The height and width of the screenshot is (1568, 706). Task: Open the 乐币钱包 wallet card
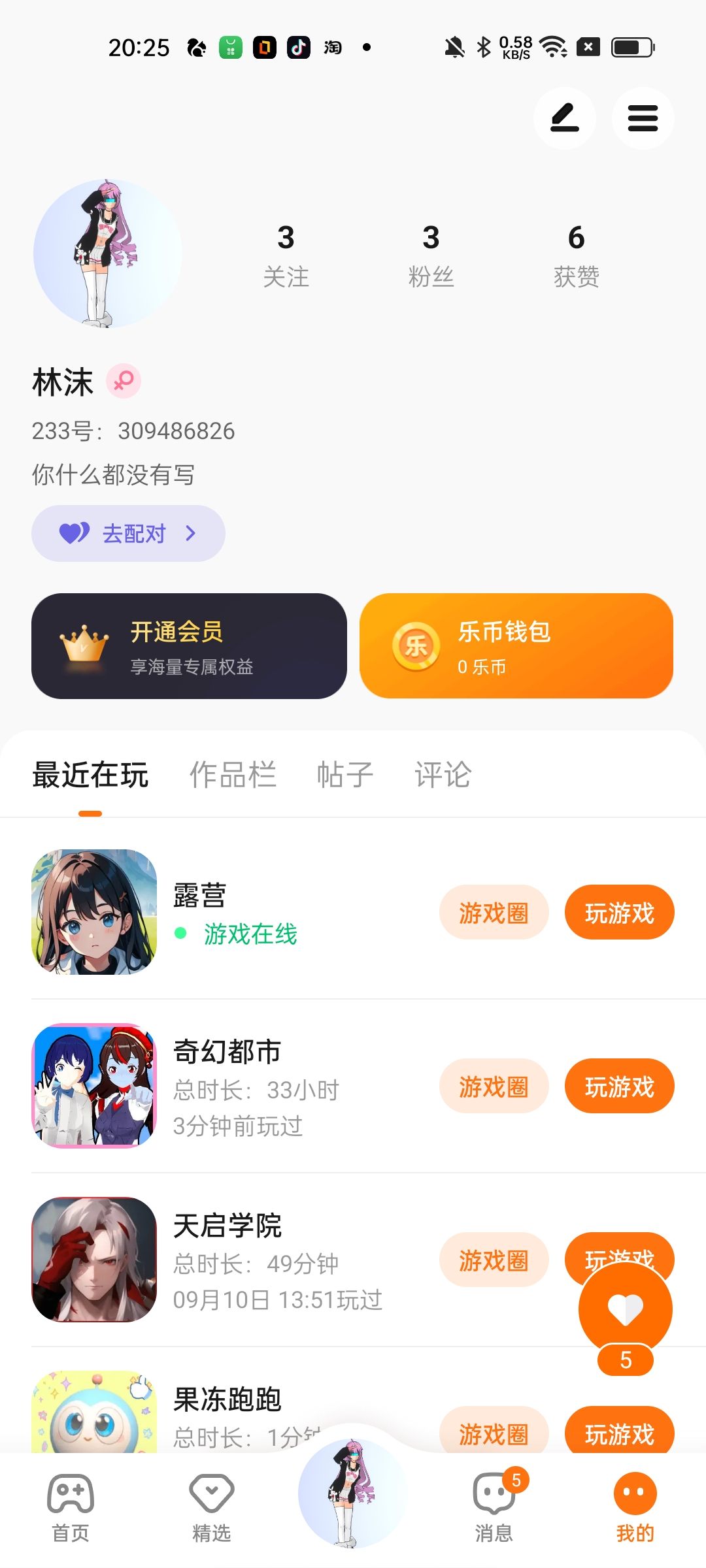(x=516, y=646)
